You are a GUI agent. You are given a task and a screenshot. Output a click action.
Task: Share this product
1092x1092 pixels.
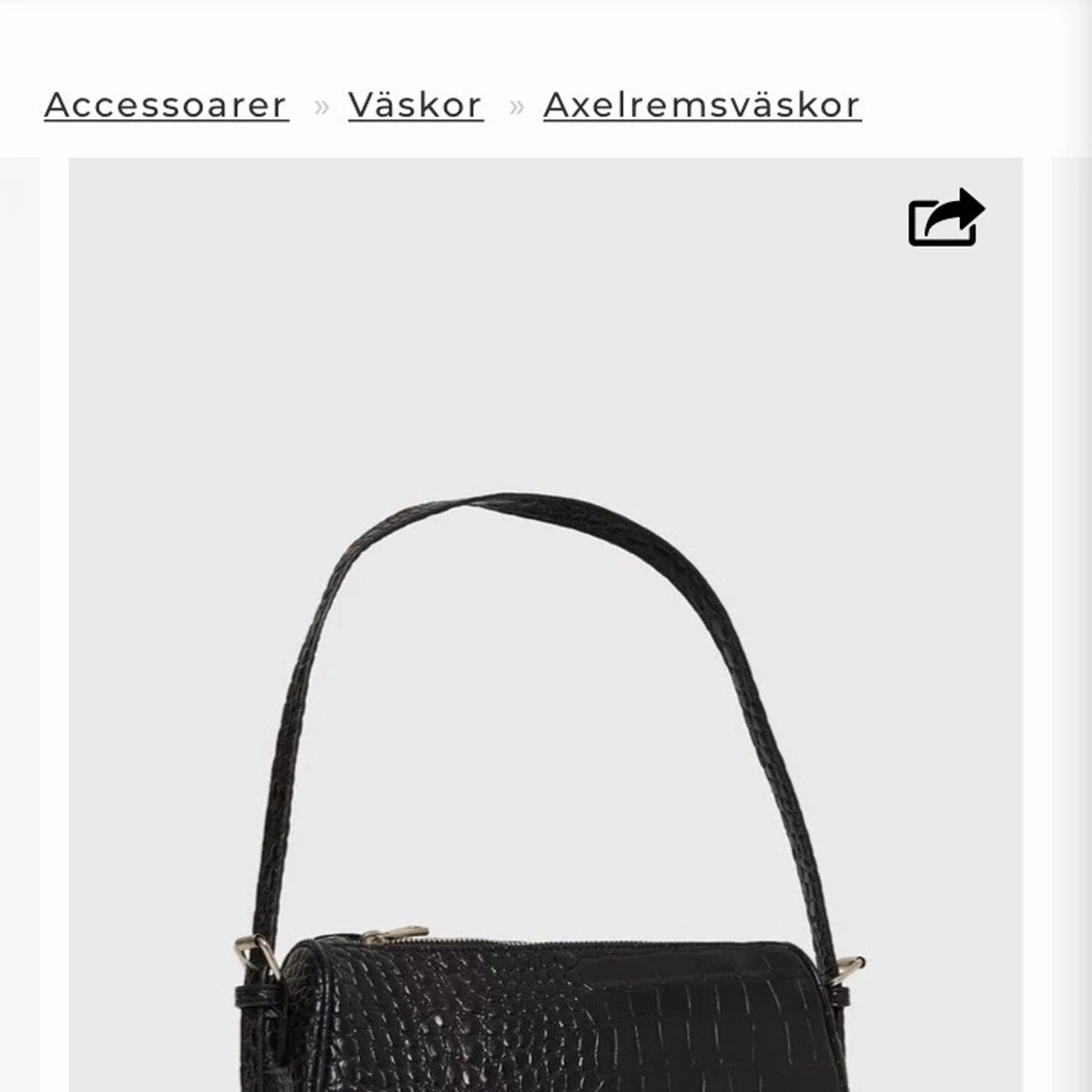click(945, 217)
